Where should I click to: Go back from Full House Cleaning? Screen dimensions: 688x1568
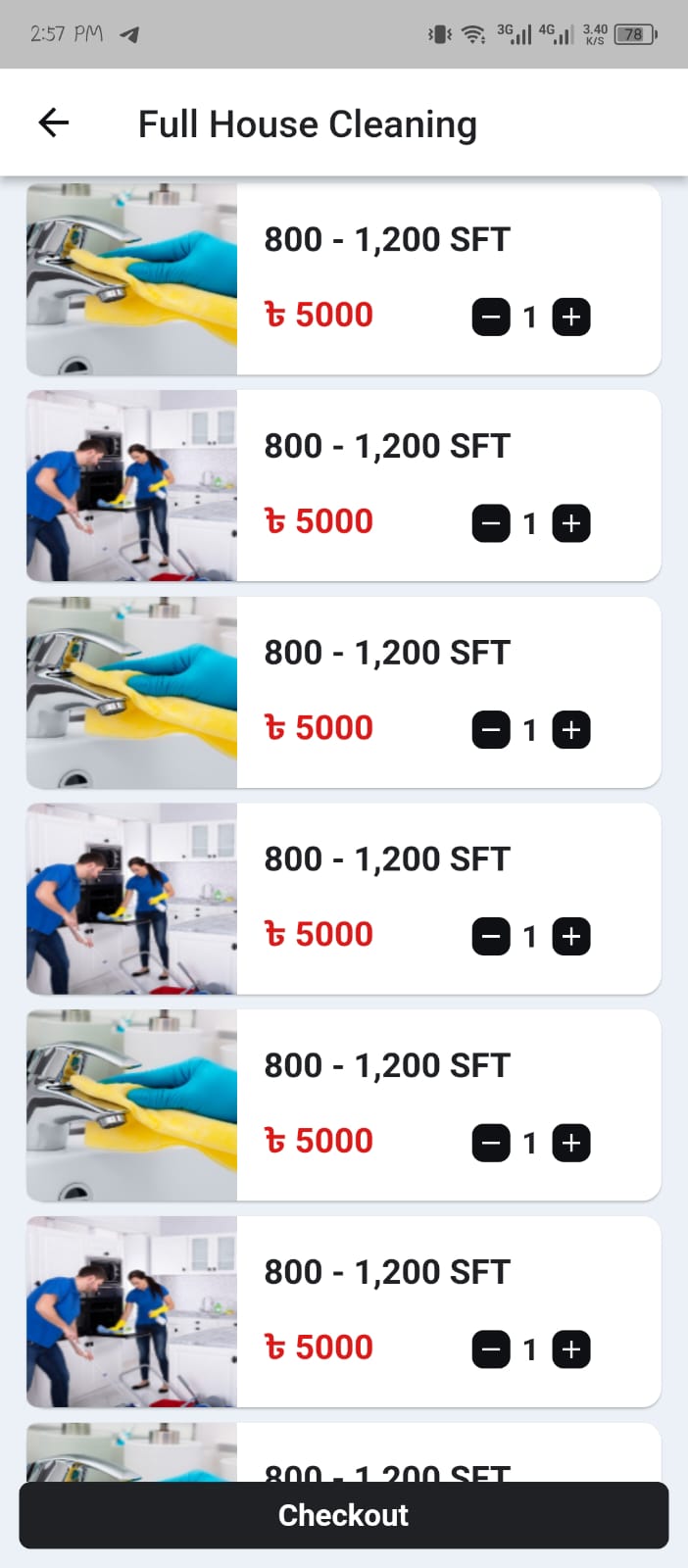(54, 123)
